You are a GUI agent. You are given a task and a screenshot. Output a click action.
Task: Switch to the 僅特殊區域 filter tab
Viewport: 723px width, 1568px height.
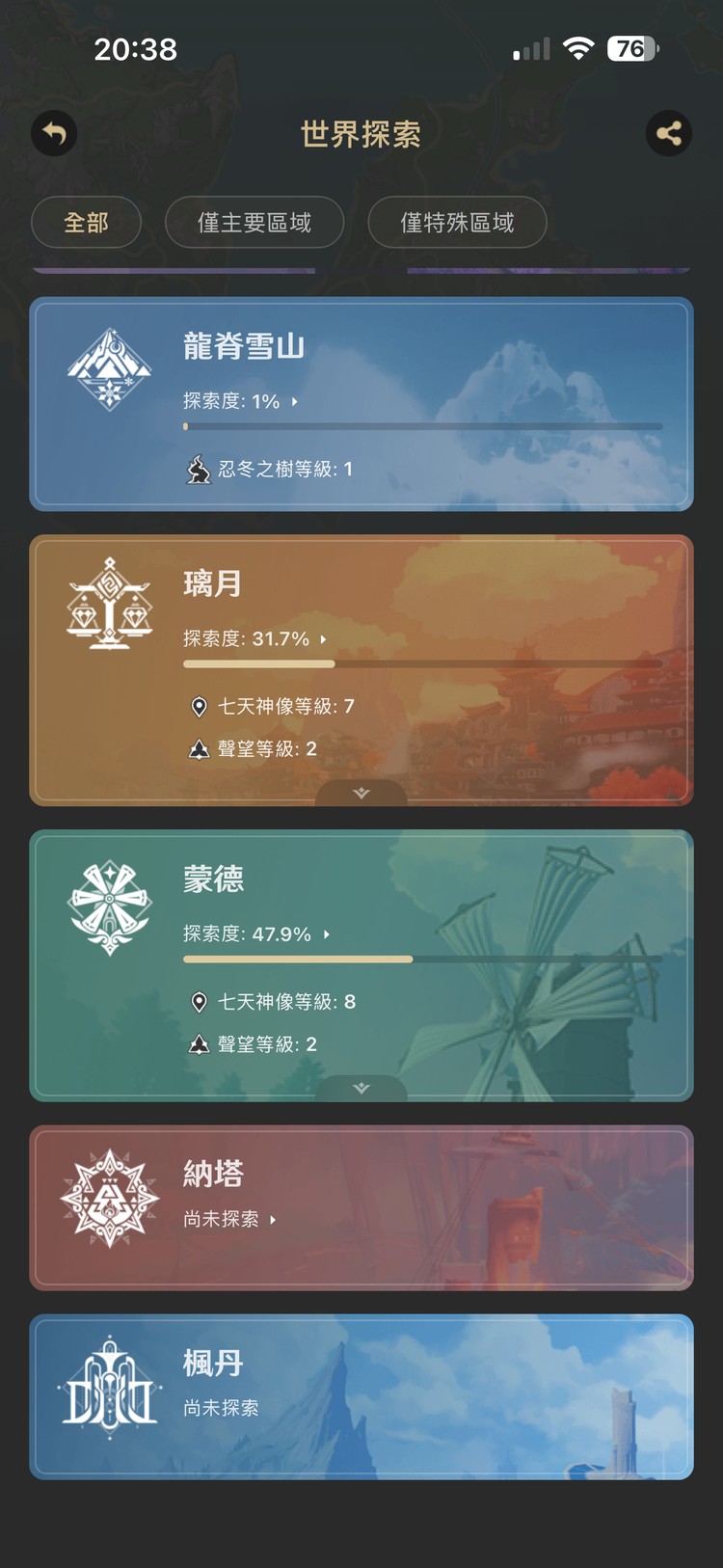pyautogui.click(x=456, y=222)
